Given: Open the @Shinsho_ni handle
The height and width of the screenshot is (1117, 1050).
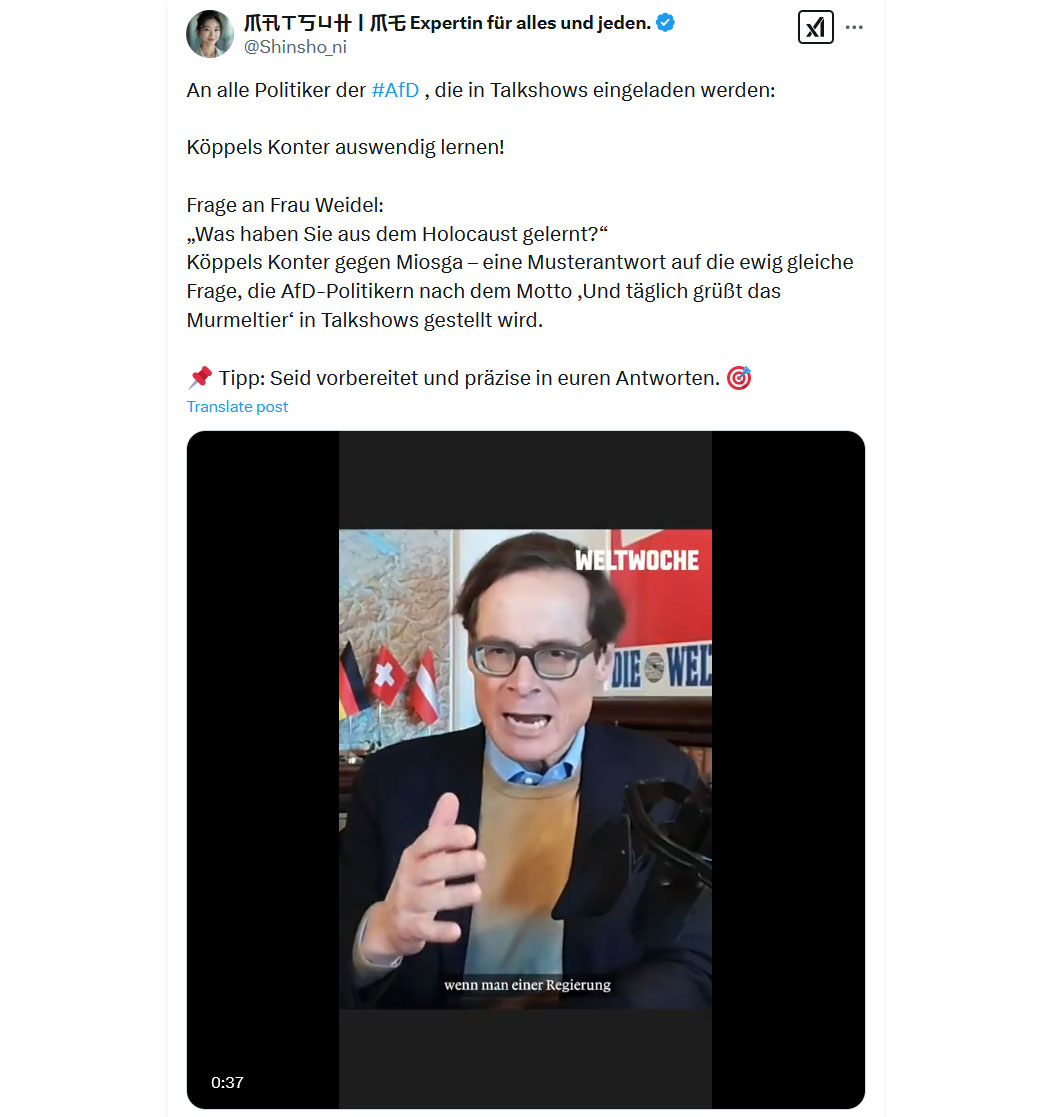Looking at the screenshot, I should [295, 46].
